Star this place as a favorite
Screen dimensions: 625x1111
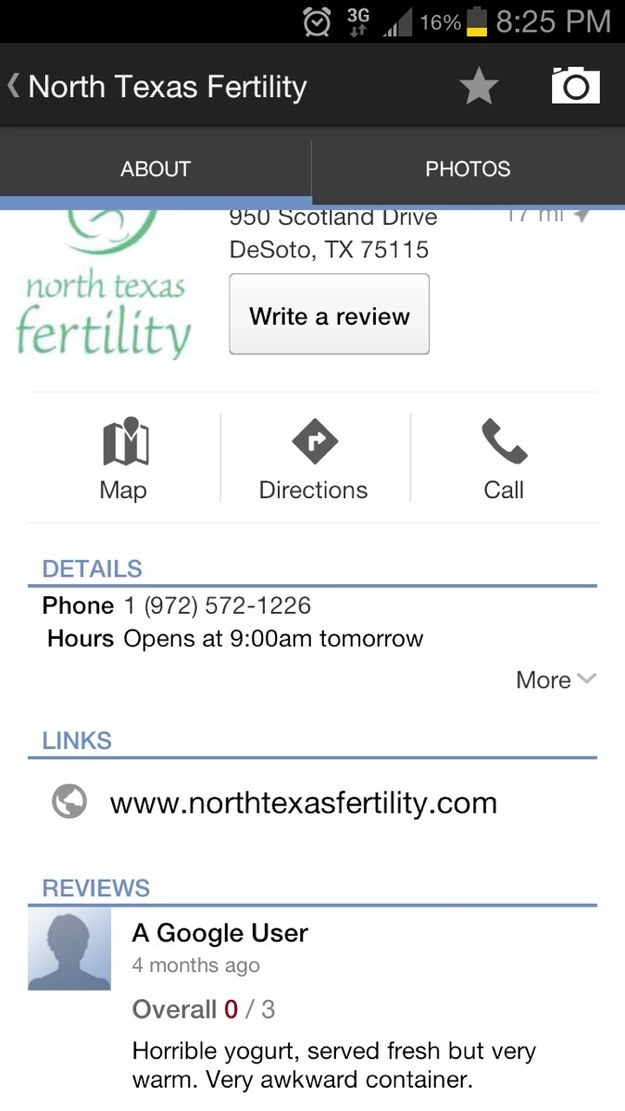click(x=479, y=87)
